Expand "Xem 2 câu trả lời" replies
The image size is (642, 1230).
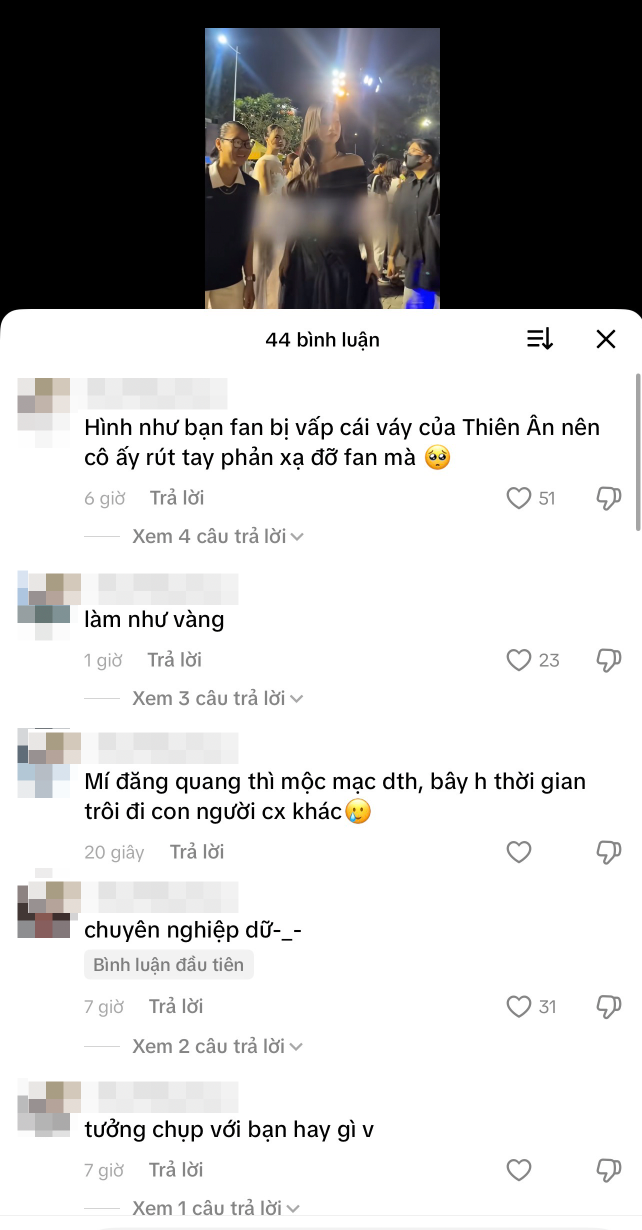click(x=217, y=1046)
